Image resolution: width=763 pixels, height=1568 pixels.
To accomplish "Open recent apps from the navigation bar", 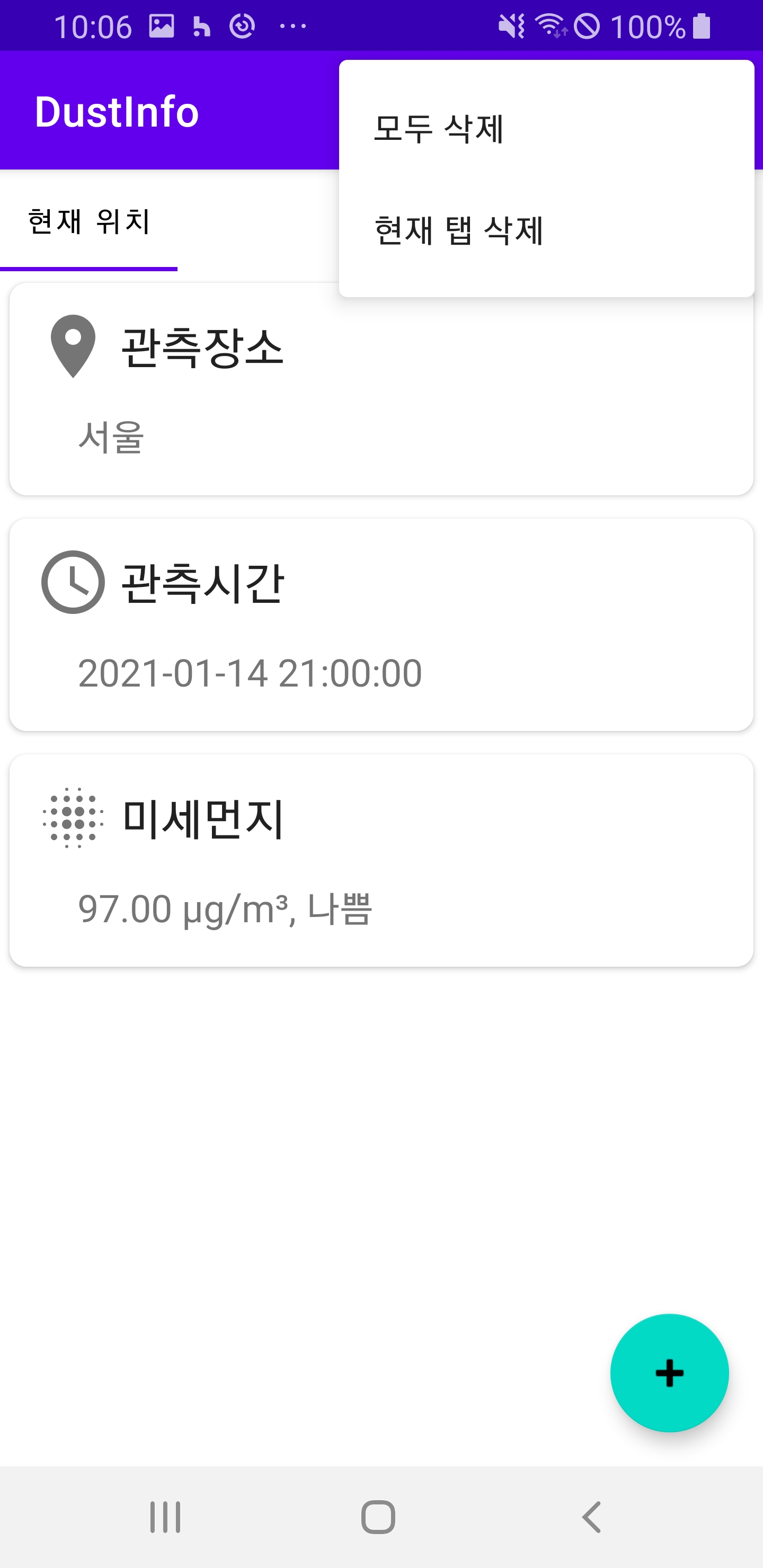I will coord(165,1516).
